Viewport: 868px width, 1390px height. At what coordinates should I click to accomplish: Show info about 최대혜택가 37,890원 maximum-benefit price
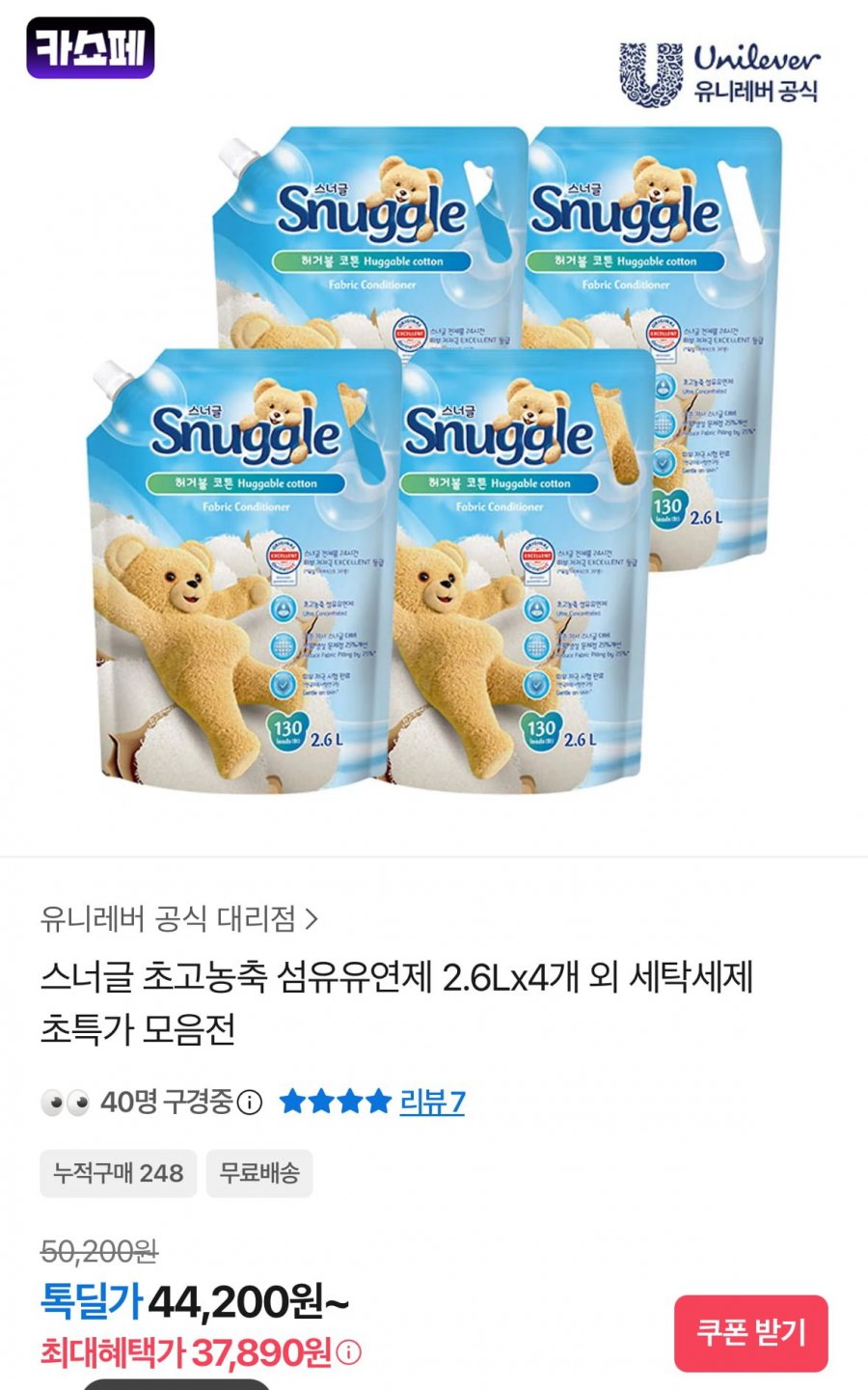[349, 1352]
